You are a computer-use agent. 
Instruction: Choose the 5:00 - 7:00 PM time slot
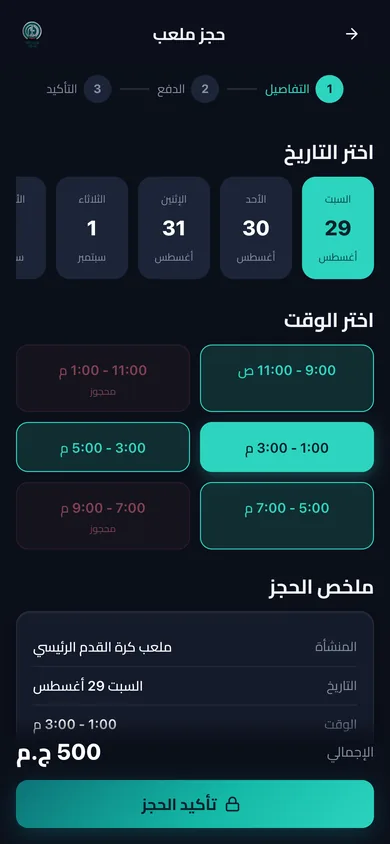tap(287, 516)
